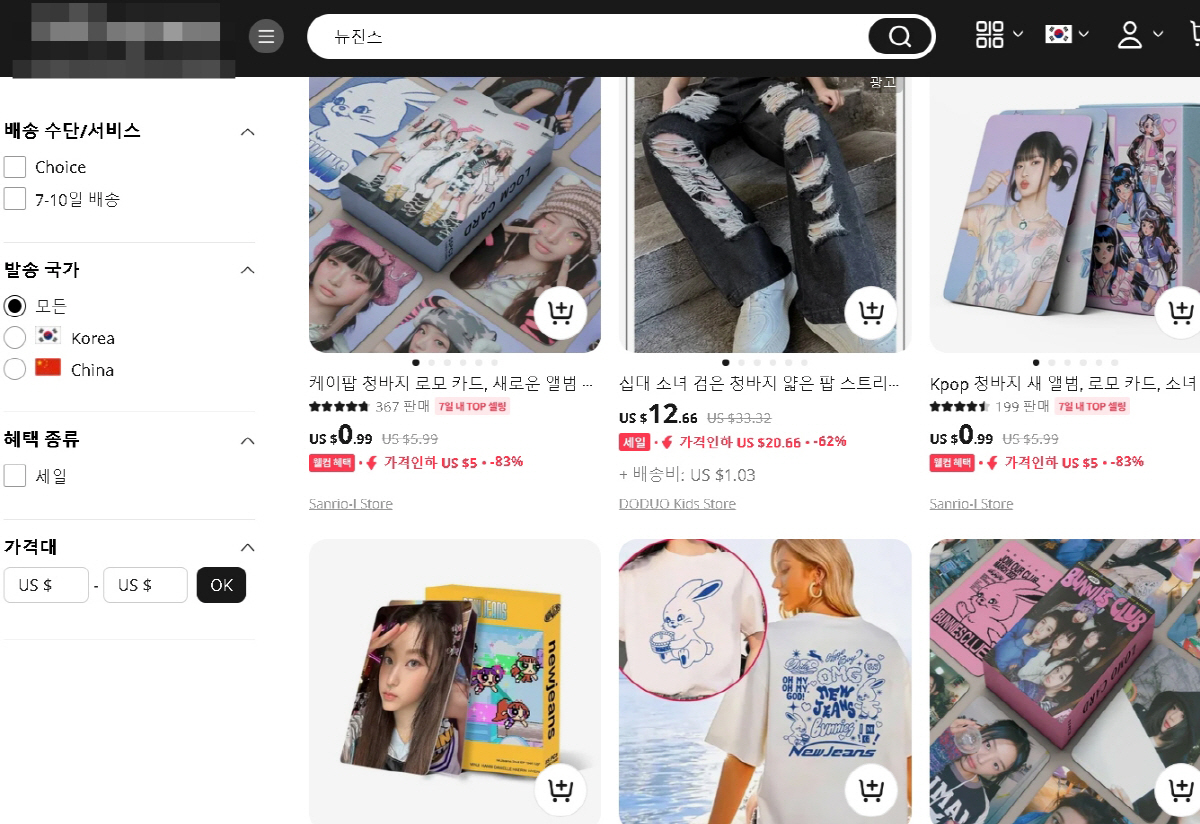The image size is (1200, 824).
Task: Visit the DODUO Kids Store link
Action: [x=677, y=504]
